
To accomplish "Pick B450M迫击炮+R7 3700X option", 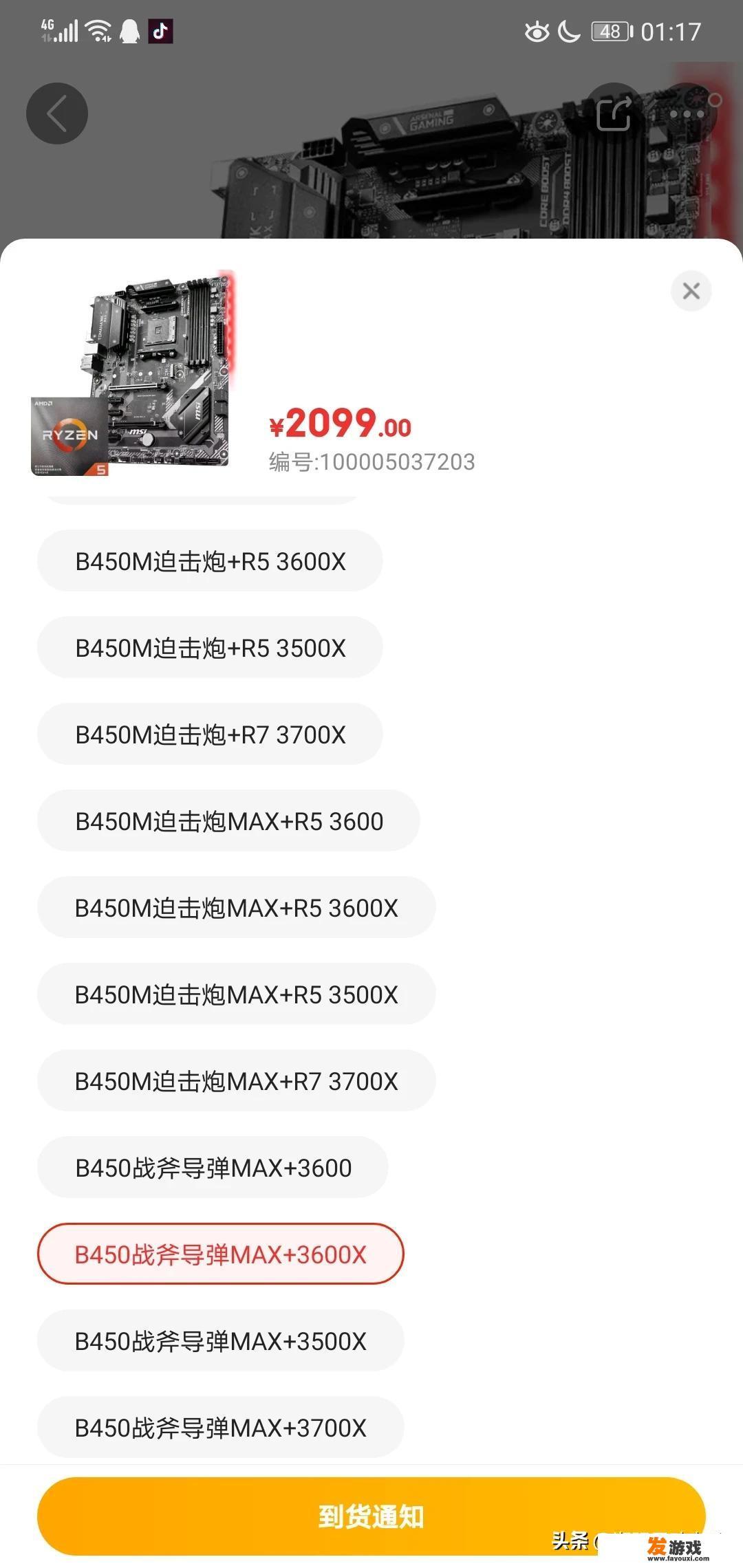I will click(210, 734).
